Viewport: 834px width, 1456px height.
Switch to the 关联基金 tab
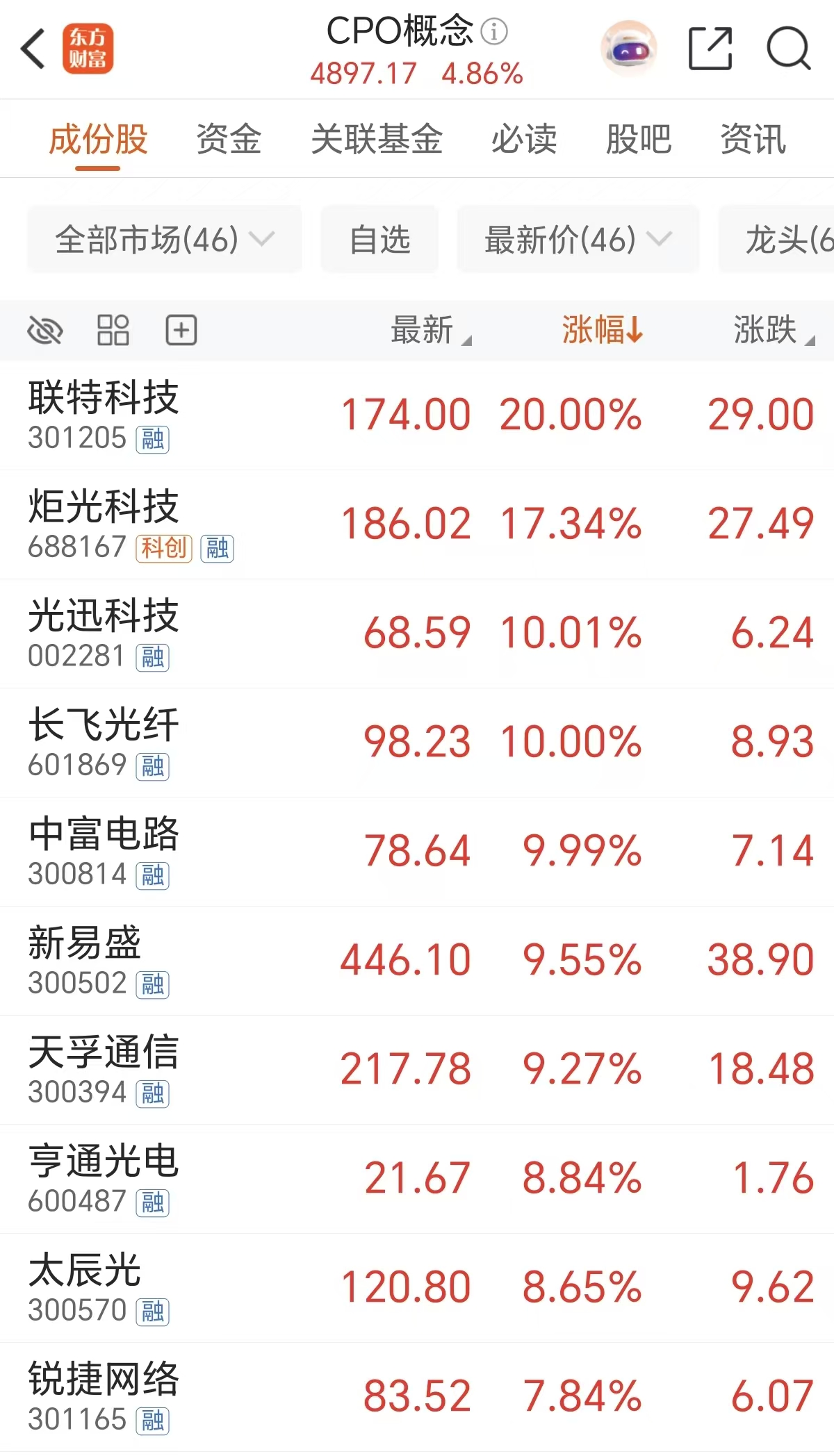point(376,139)
